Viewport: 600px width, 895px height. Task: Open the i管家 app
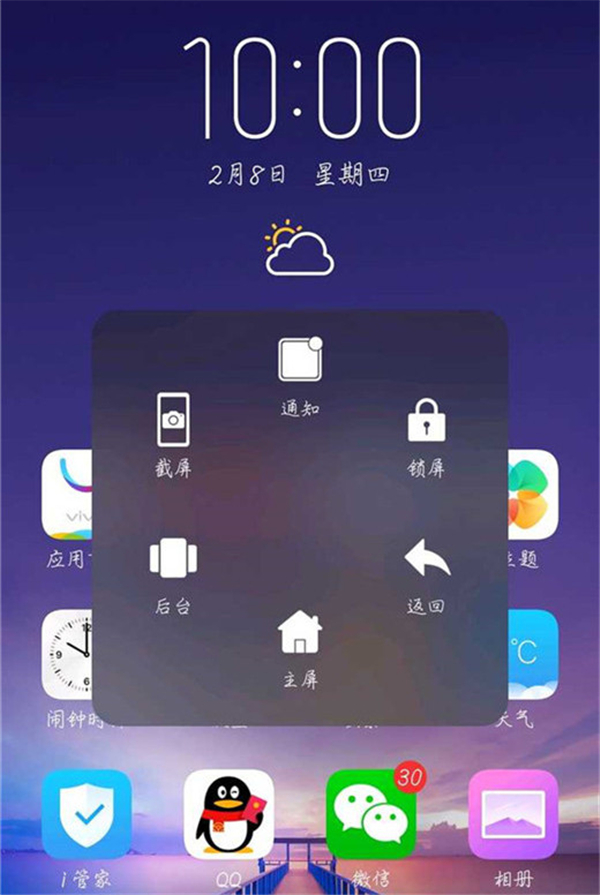pos(86,815)
